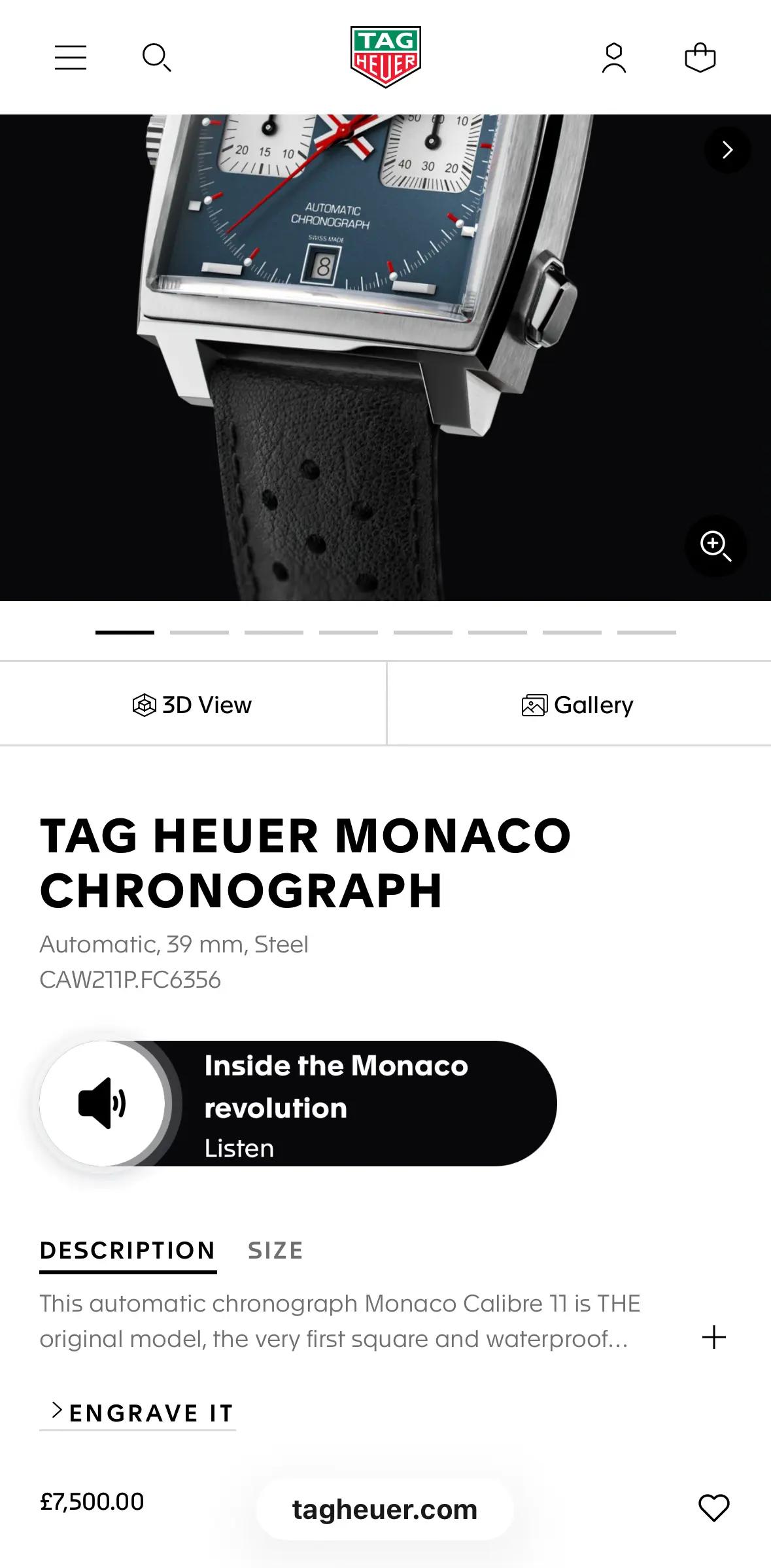The width and height of the screenshot is (771, 1568).
Task: Go to TAG Heuer home via logo
Action: [x=385, y=57]
